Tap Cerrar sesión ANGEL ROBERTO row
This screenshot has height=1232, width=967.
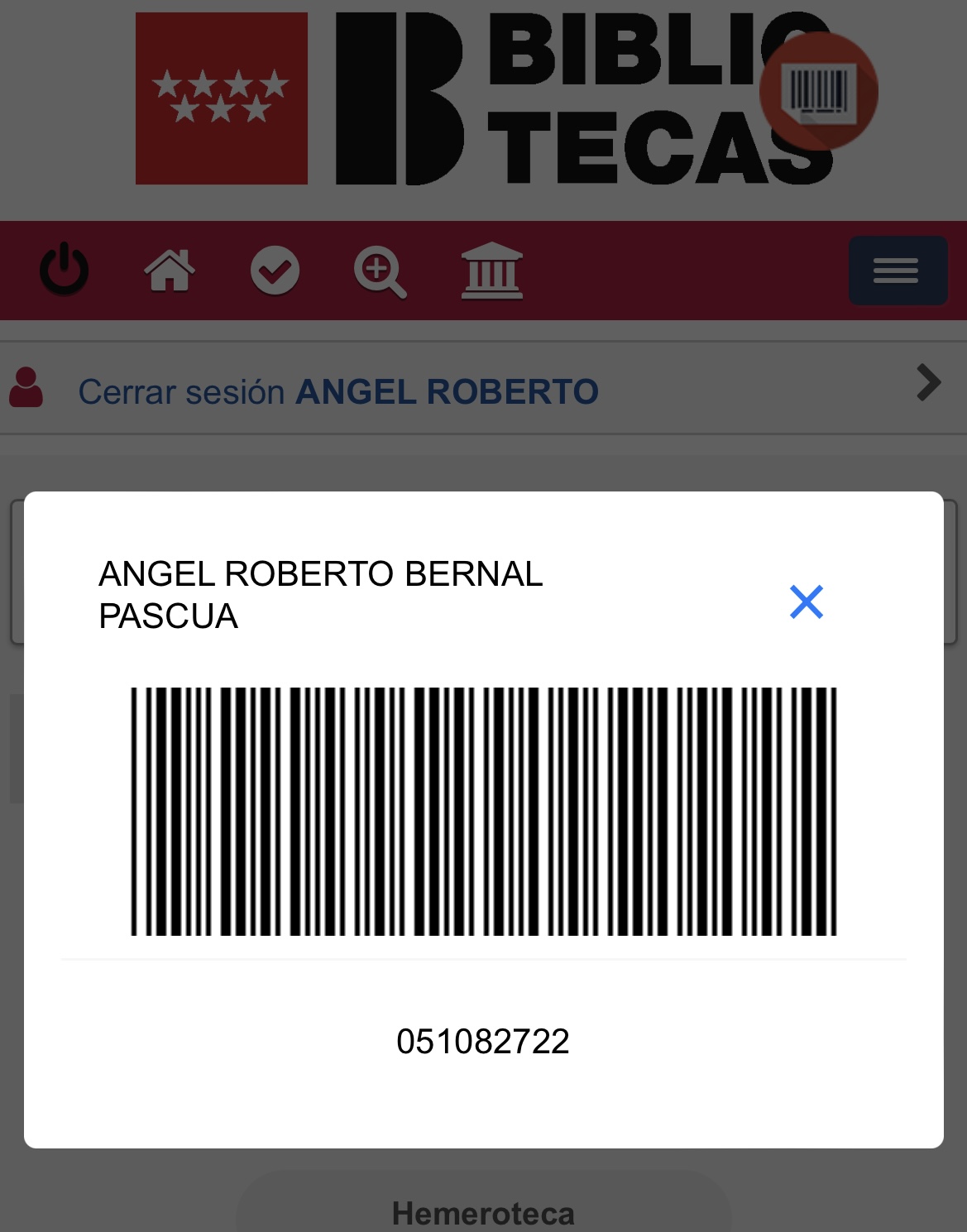pos(337,391)
